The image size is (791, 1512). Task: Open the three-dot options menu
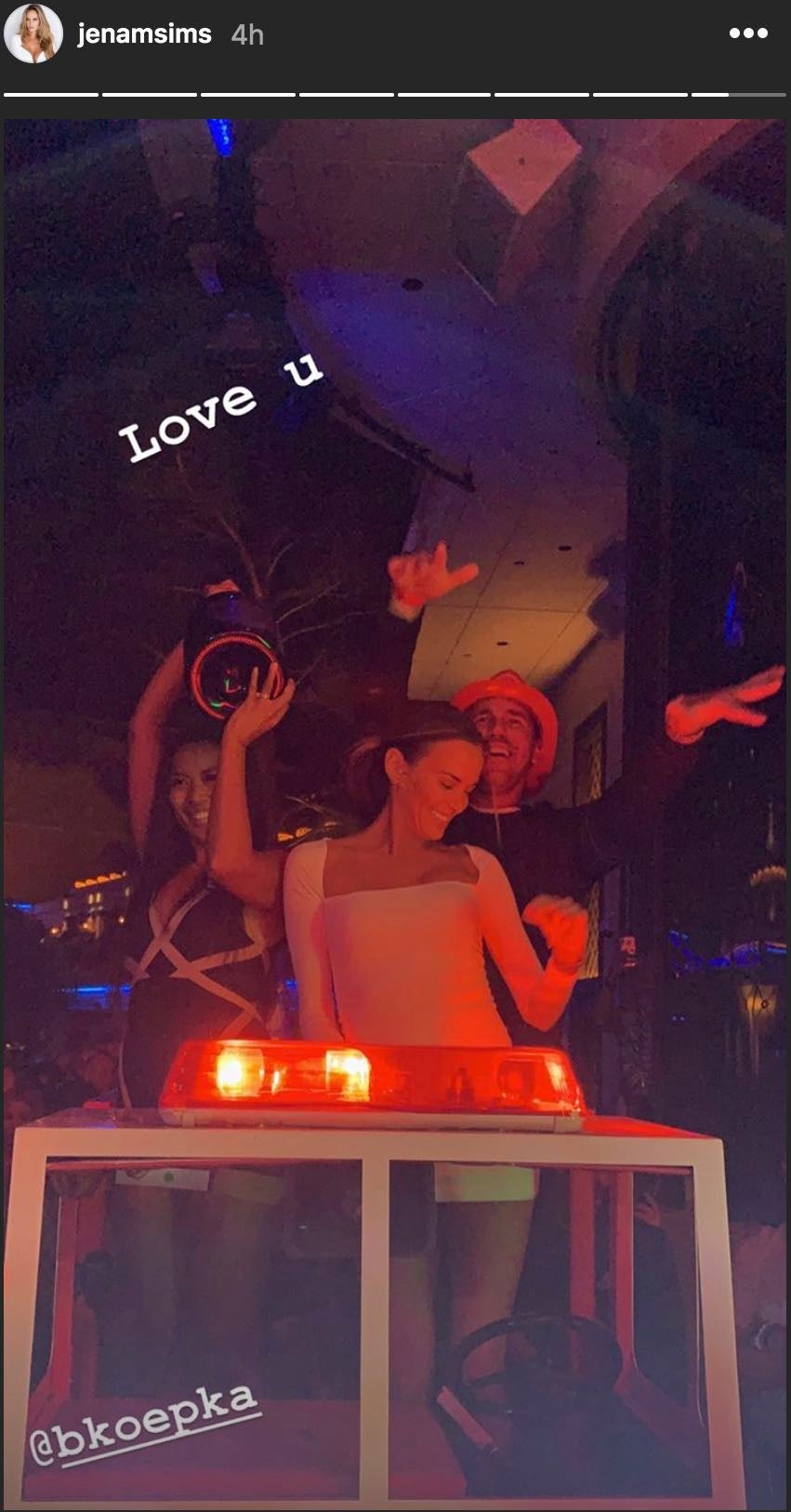pos(747,34)
